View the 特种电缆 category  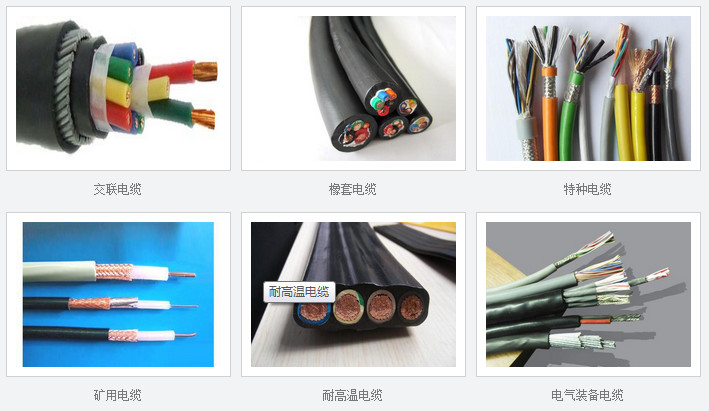588,88
